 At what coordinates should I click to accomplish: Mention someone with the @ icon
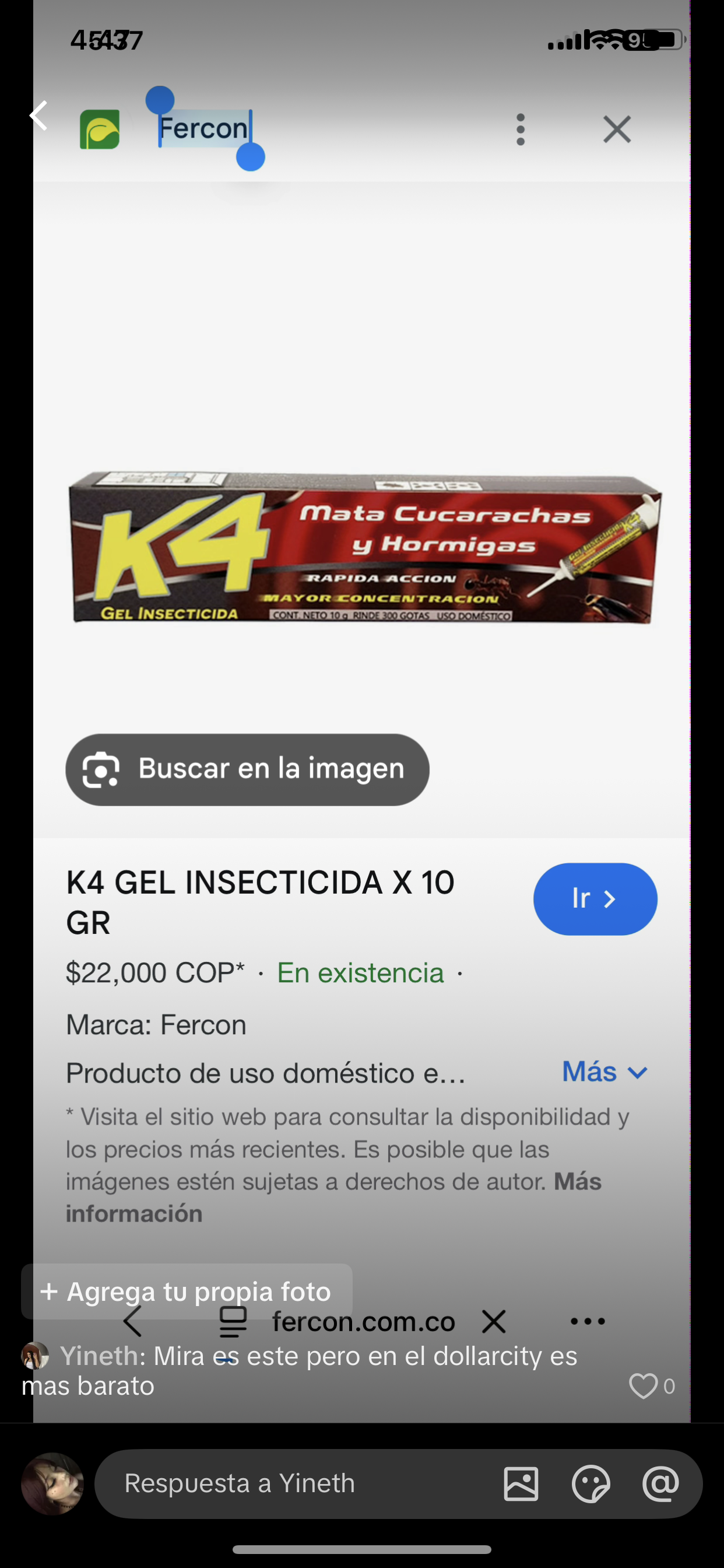[x=660, y=1483]
